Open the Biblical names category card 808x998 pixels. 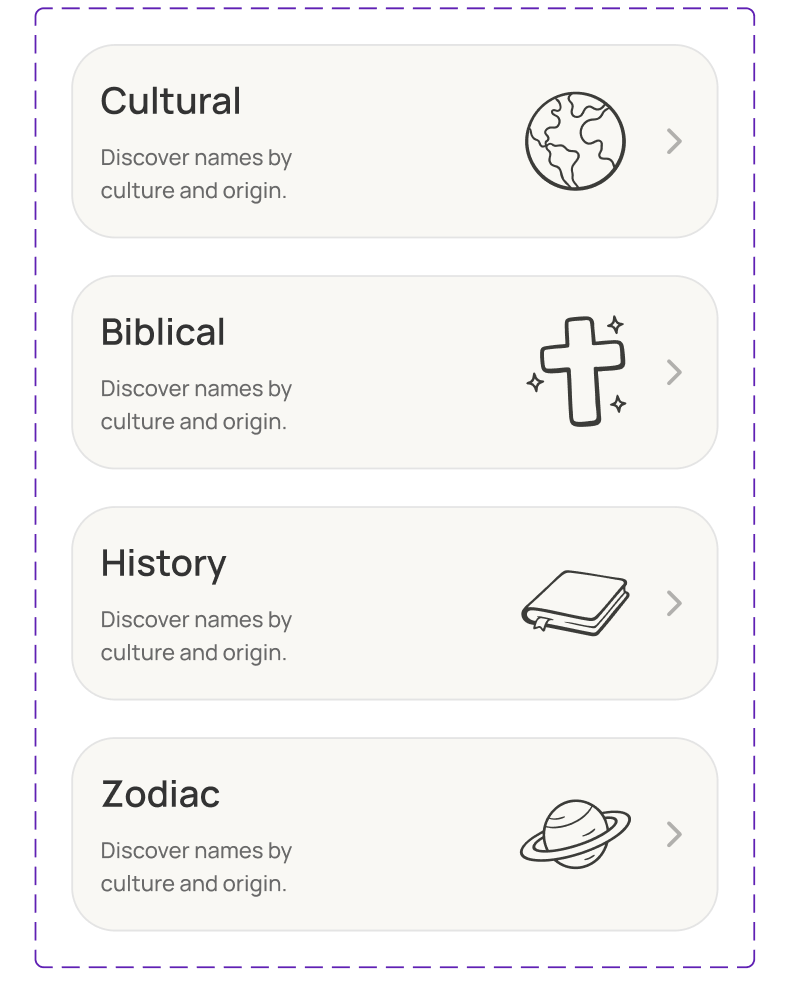coord(394,372)
